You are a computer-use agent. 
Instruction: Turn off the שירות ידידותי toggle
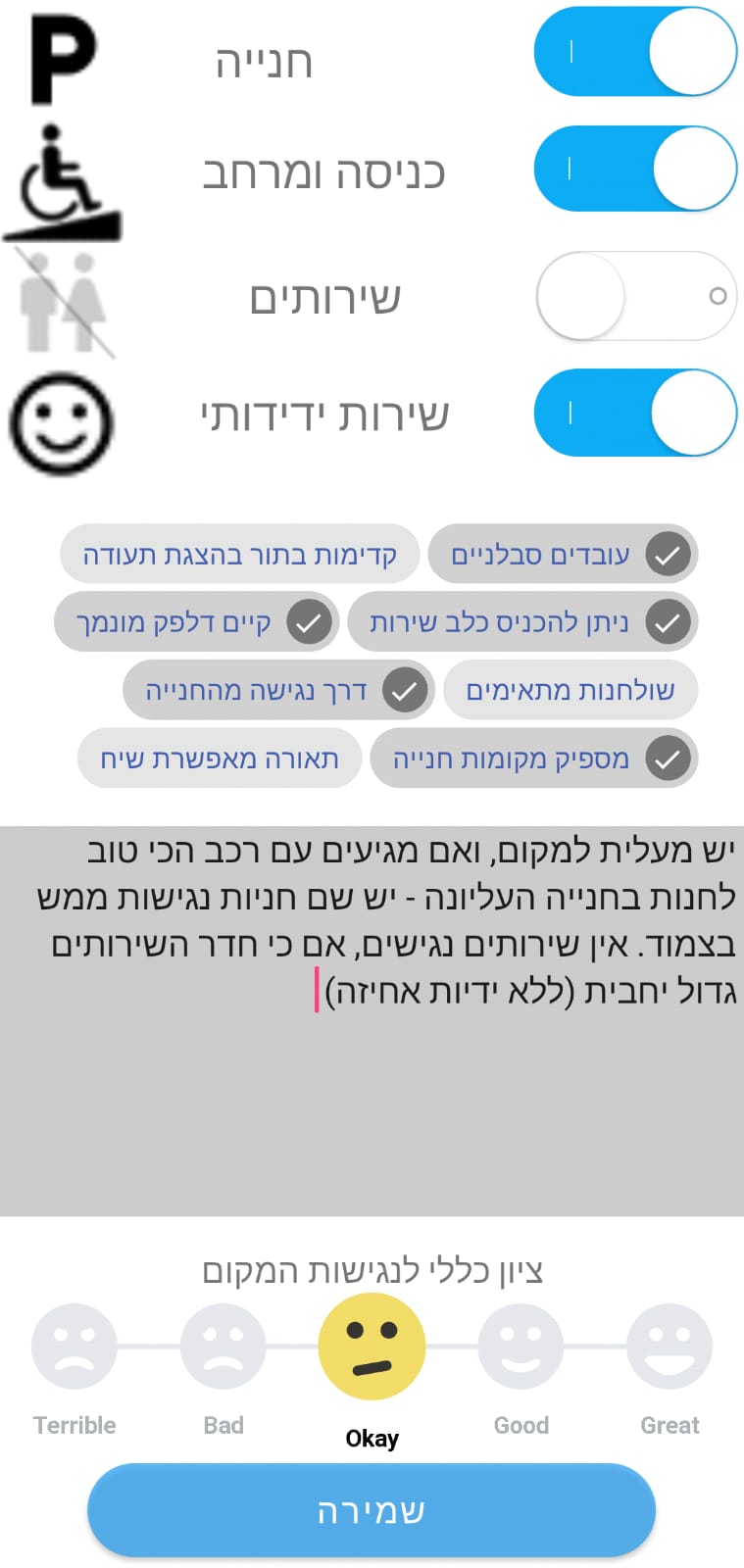pos(635,414)
